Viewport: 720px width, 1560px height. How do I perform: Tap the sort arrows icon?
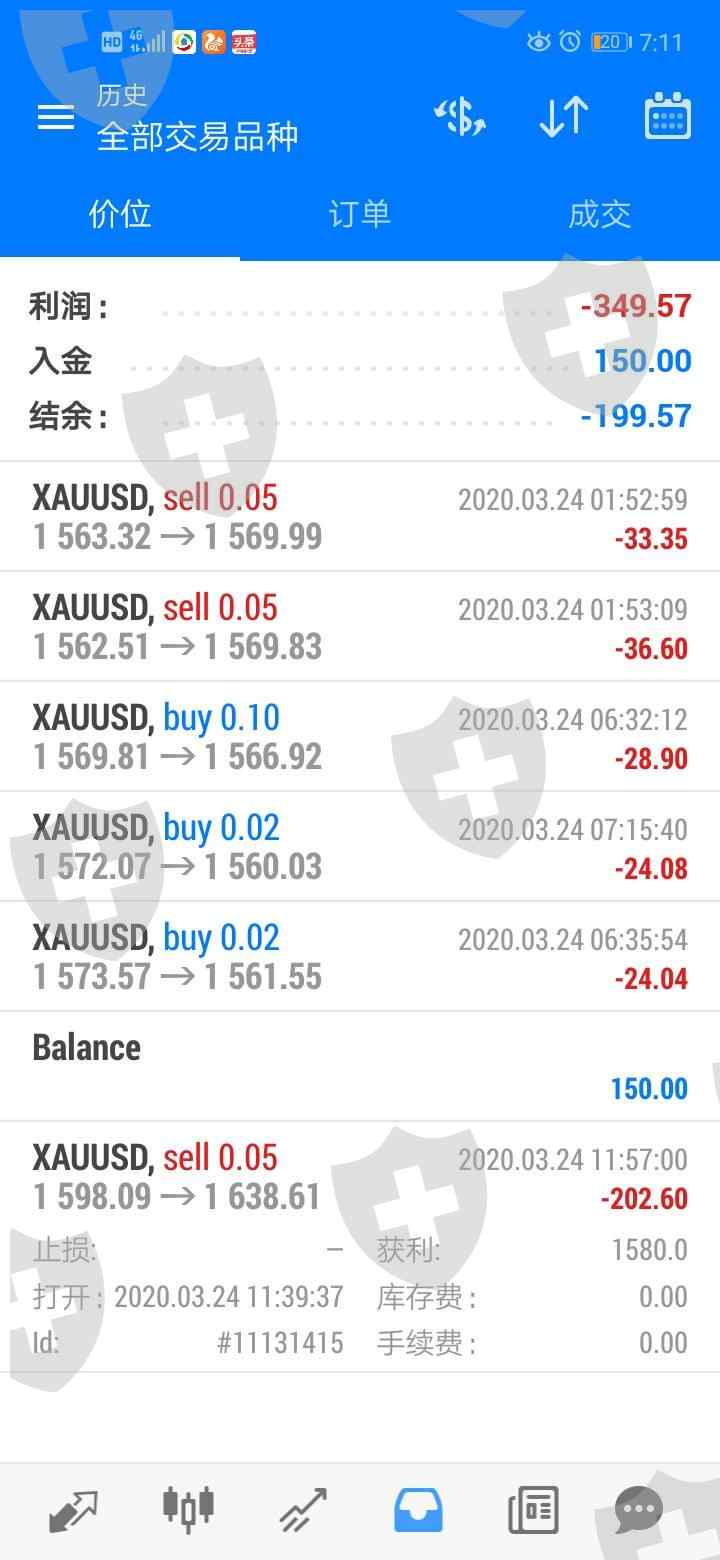[x=564, y=117]
